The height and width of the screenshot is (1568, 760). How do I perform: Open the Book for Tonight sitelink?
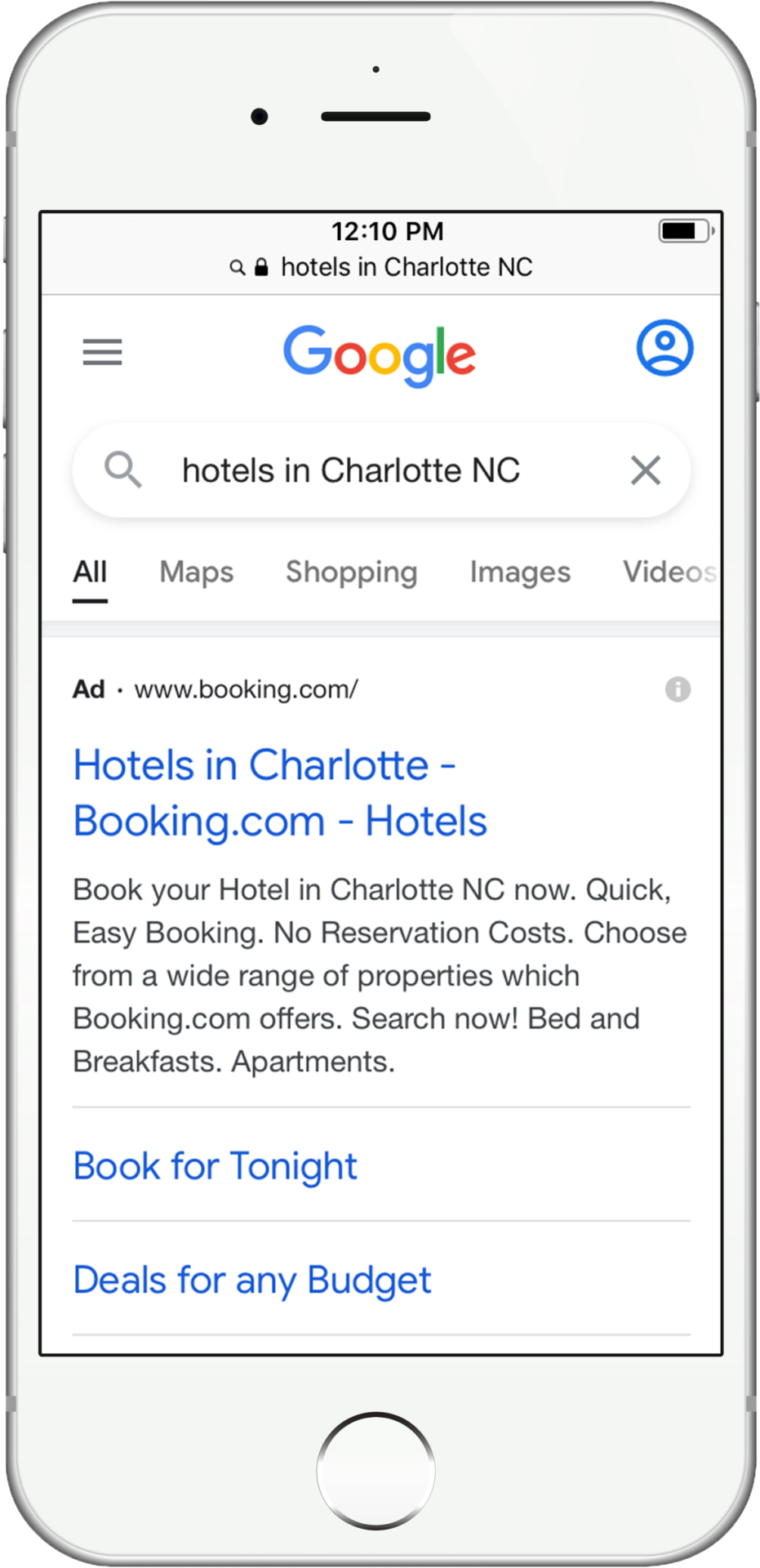tap(215, 1165)
